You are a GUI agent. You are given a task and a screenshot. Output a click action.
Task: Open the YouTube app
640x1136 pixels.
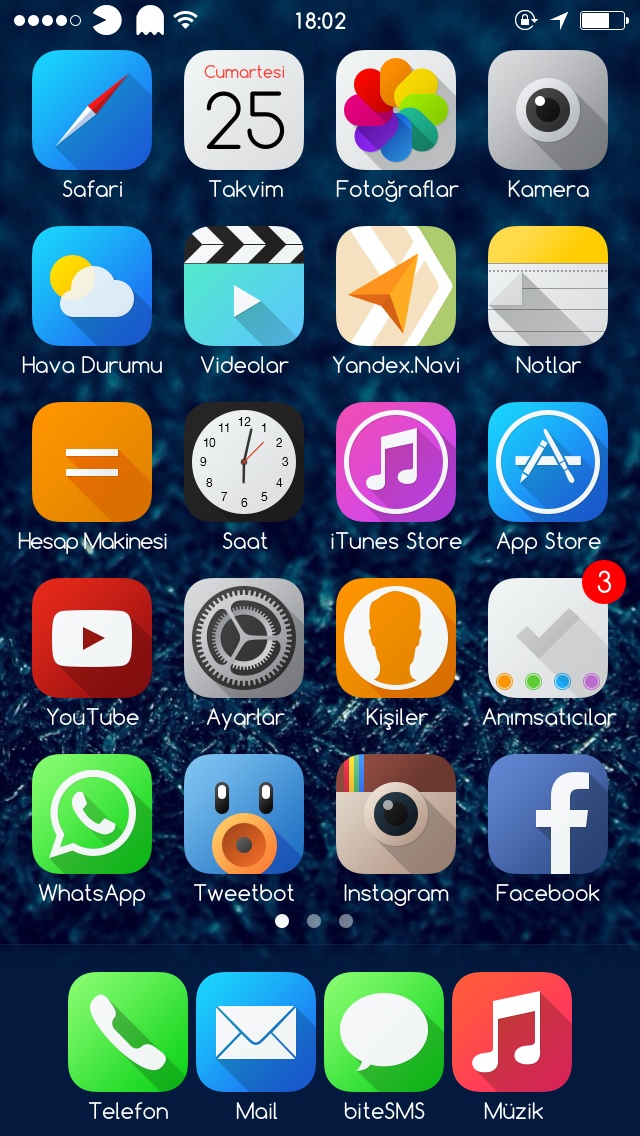92,638
